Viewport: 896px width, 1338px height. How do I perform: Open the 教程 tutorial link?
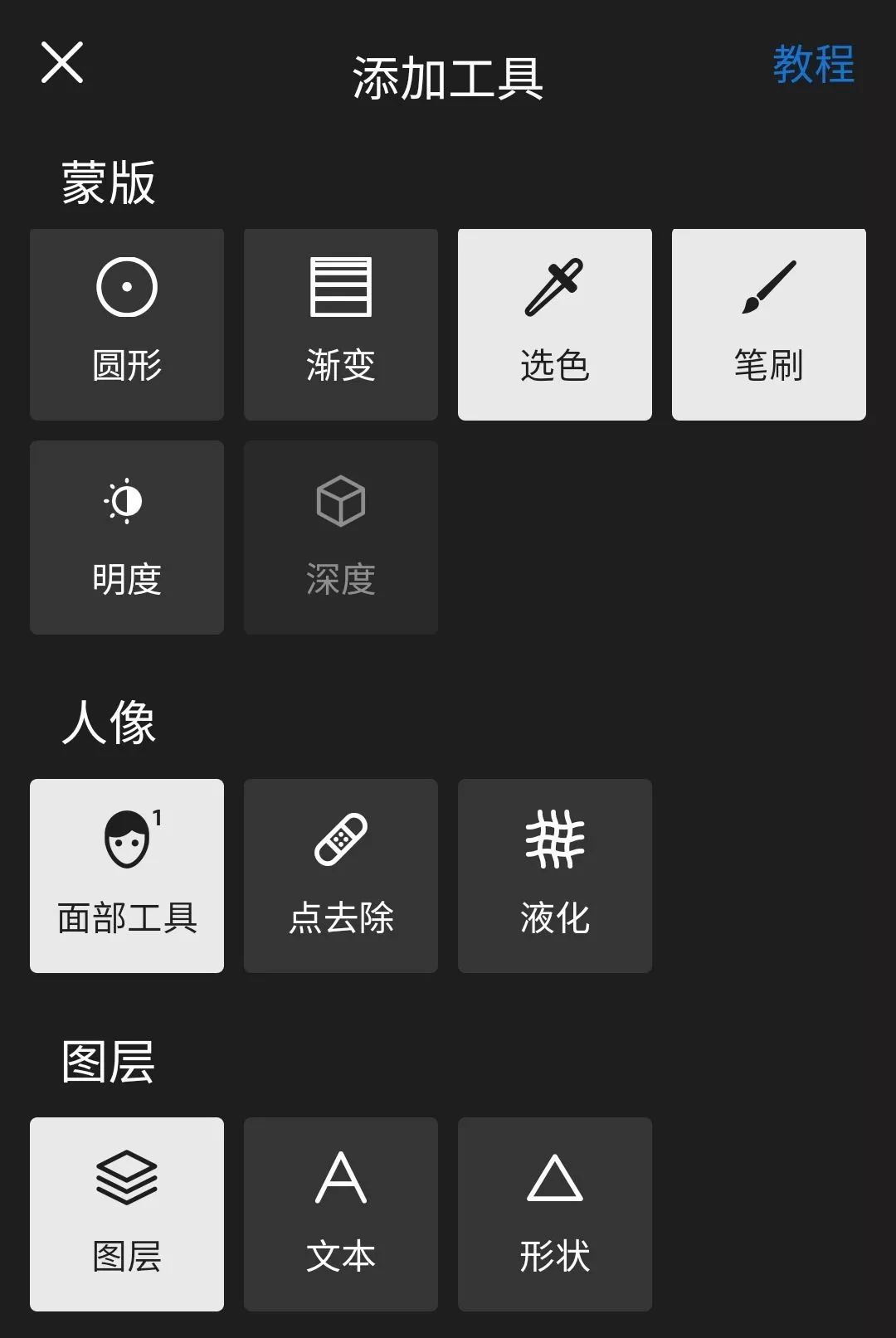point(813,66)
